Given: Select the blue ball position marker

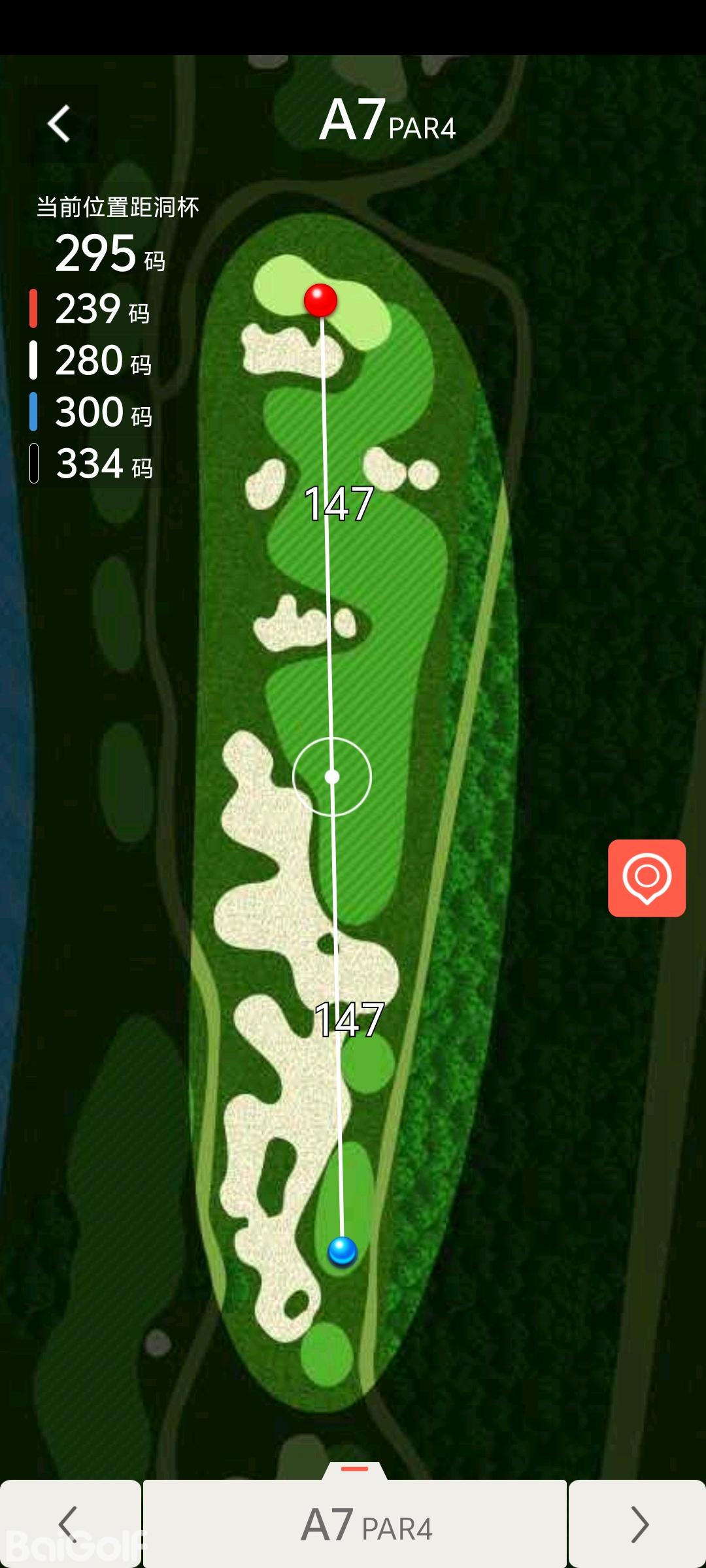Looking at the screenshot, I should click(342, 1251).
